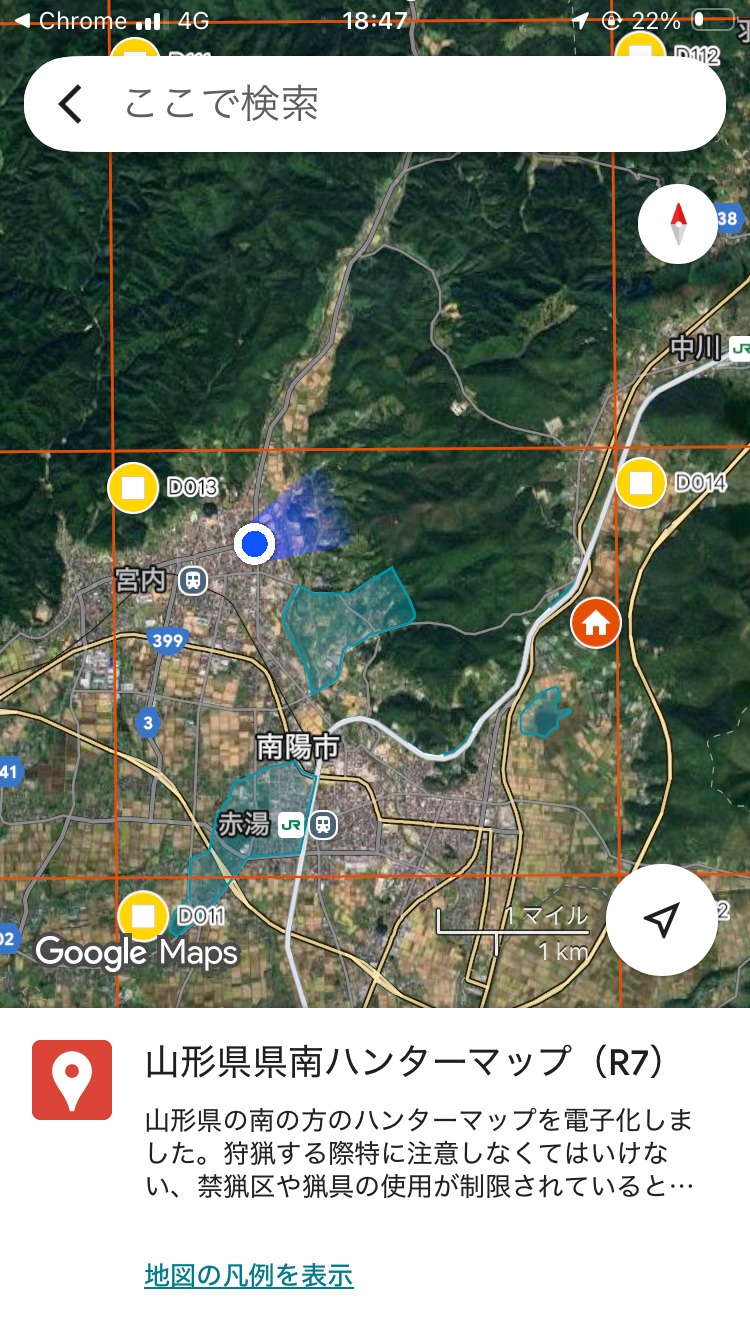Open the D014 yellow map marker
The width and height of the screenshot is (750, 1334).
click(x=641, y=483)
